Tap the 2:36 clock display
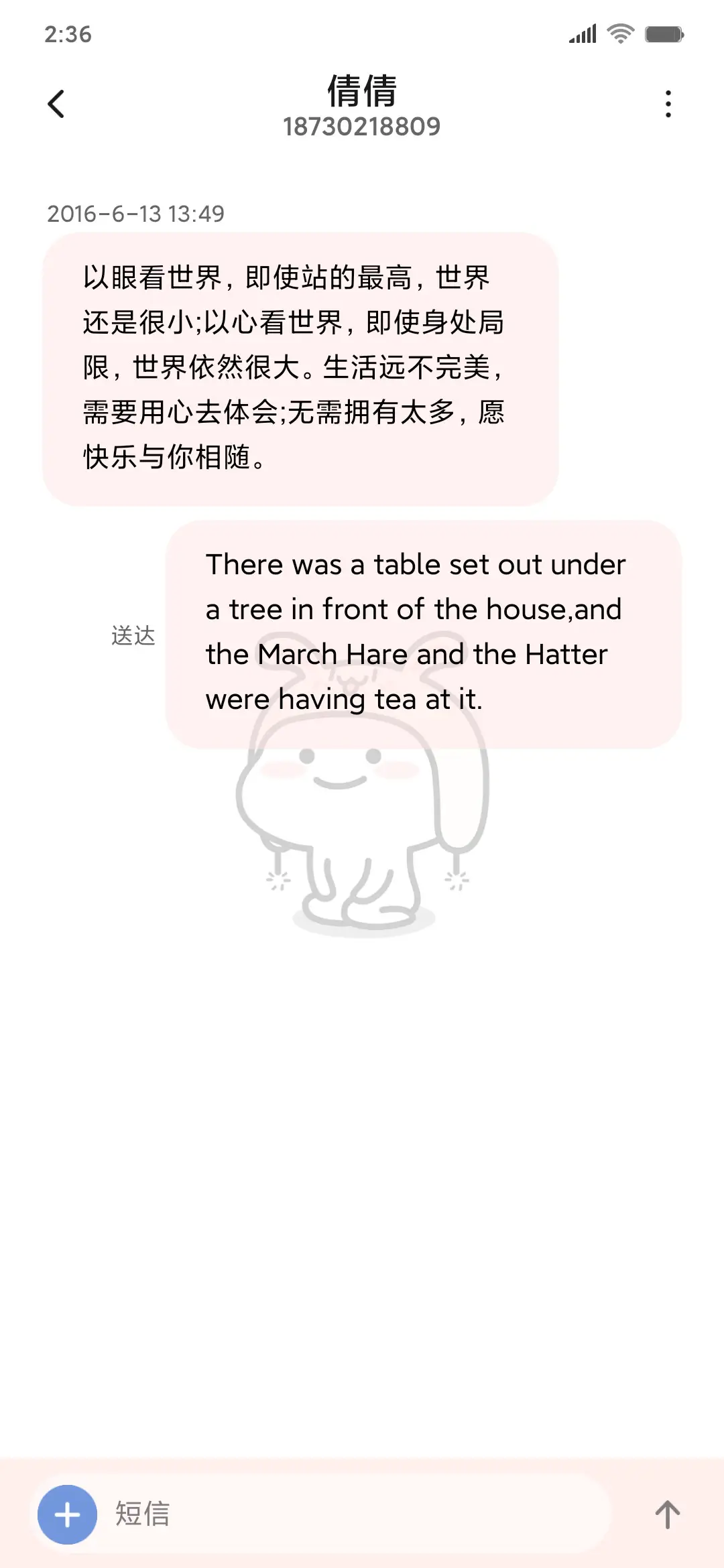Screen dimensions: 724x1568 [68, 35]
